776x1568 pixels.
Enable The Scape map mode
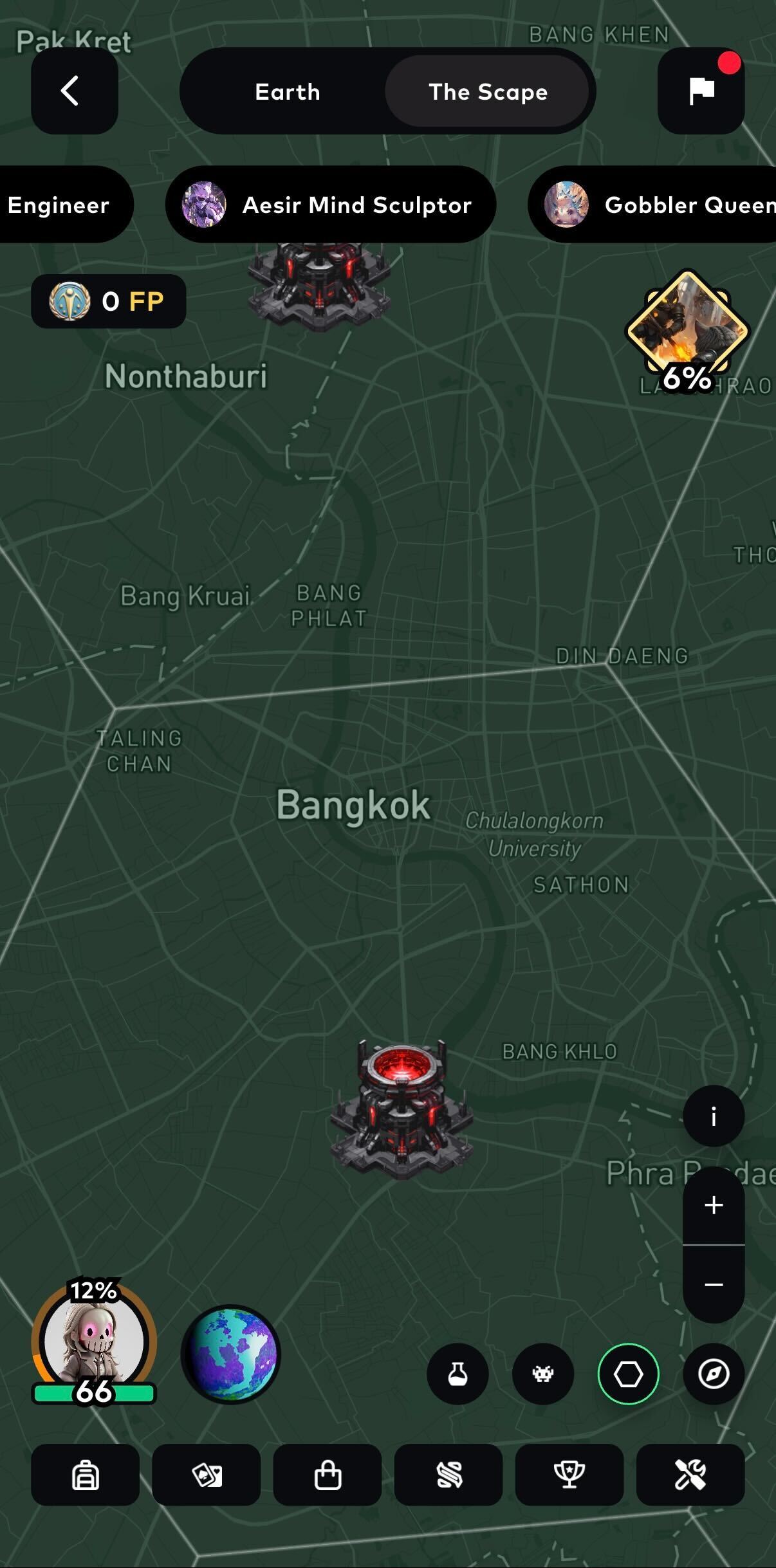click(x=490, y=91)
